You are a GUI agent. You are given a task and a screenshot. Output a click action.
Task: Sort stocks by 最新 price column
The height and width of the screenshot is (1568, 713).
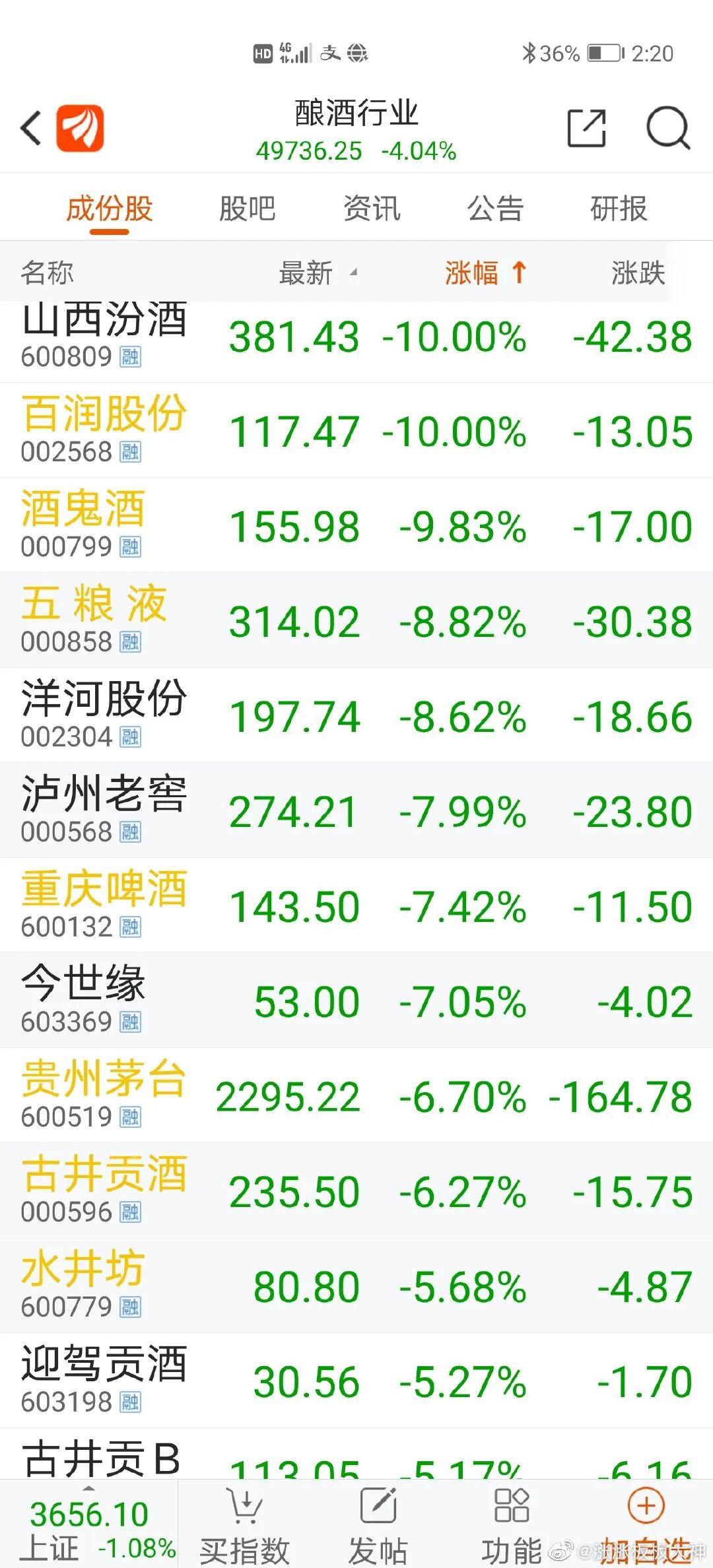coord(310,273)
